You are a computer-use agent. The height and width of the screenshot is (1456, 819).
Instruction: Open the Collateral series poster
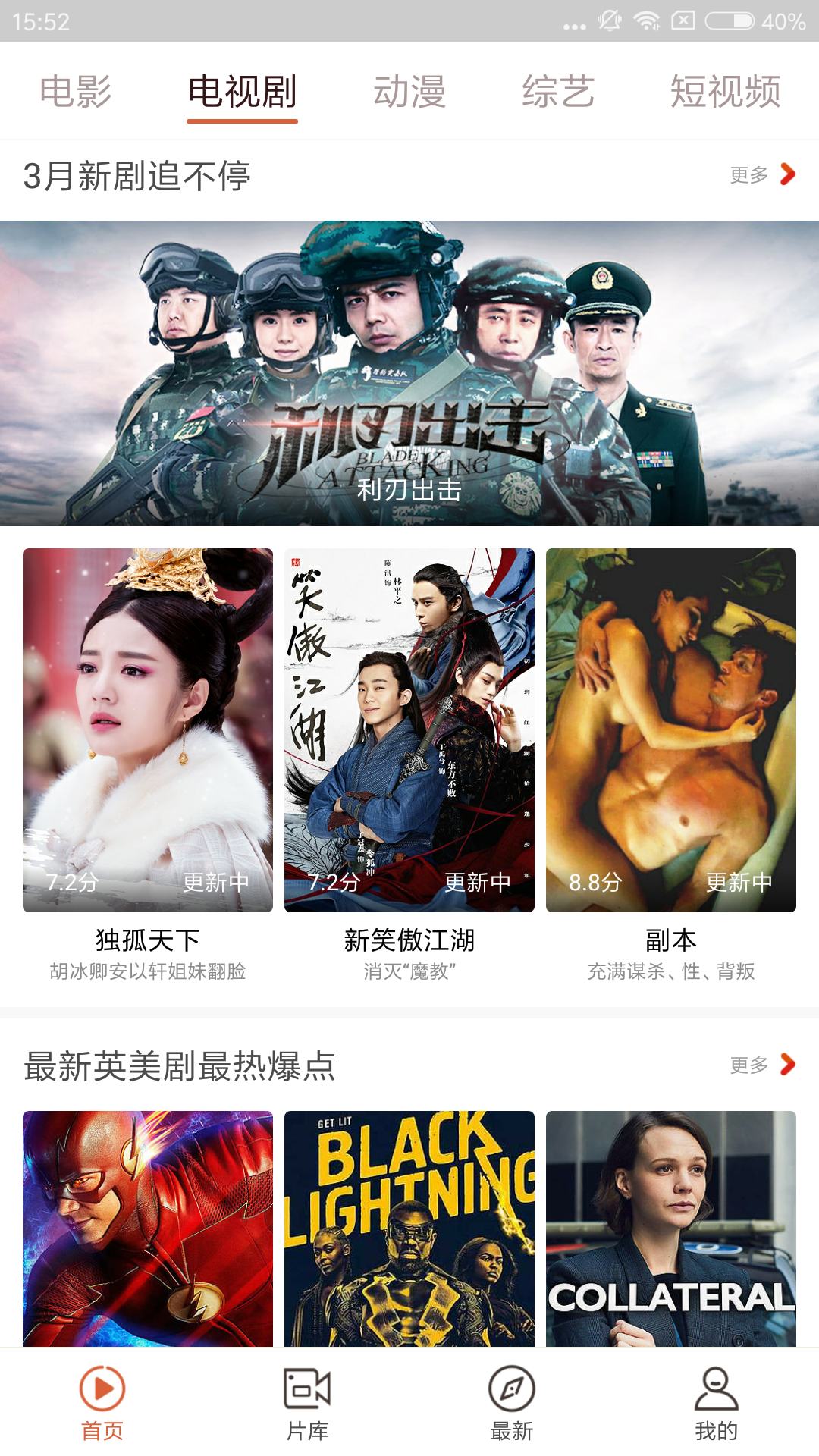671,1228
